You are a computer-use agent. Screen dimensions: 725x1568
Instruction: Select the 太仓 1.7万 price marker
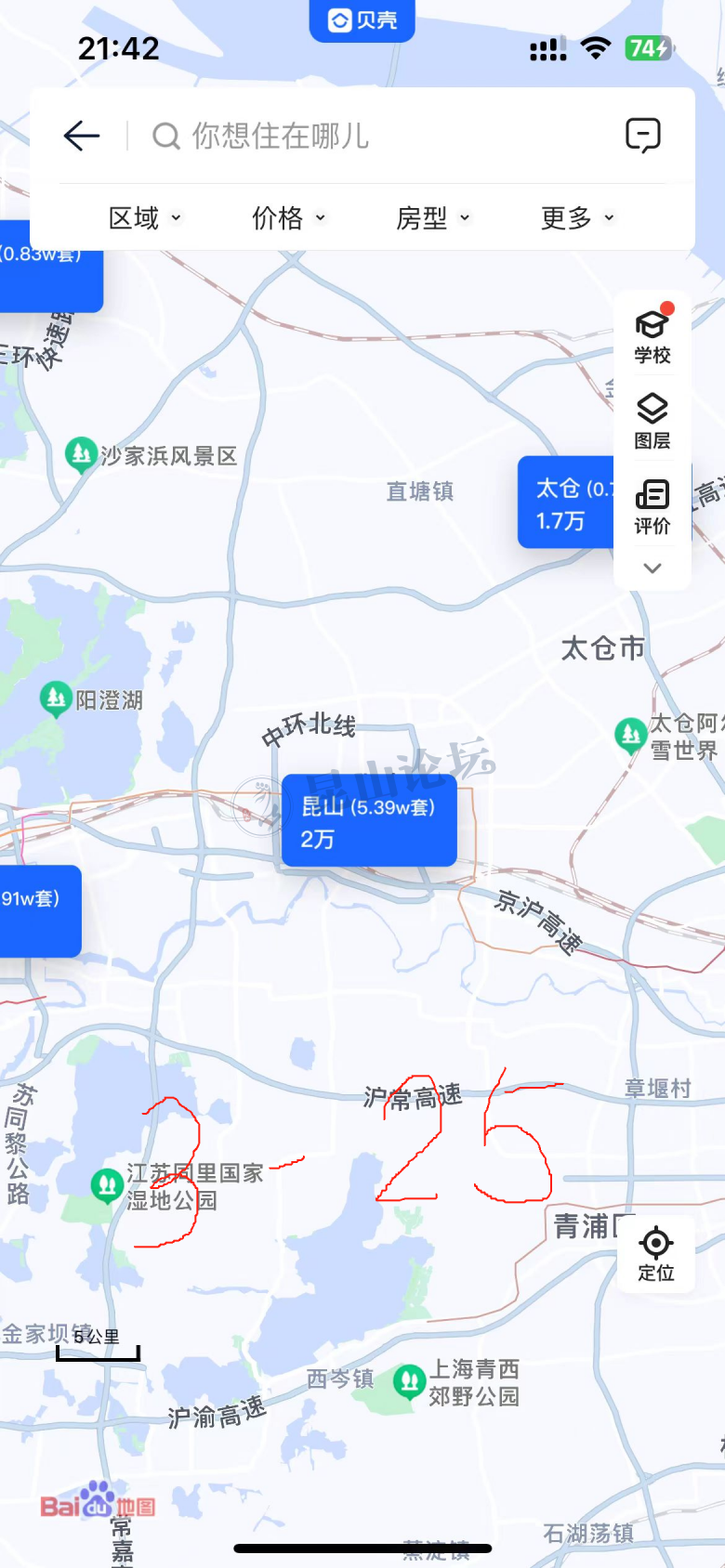564,503
